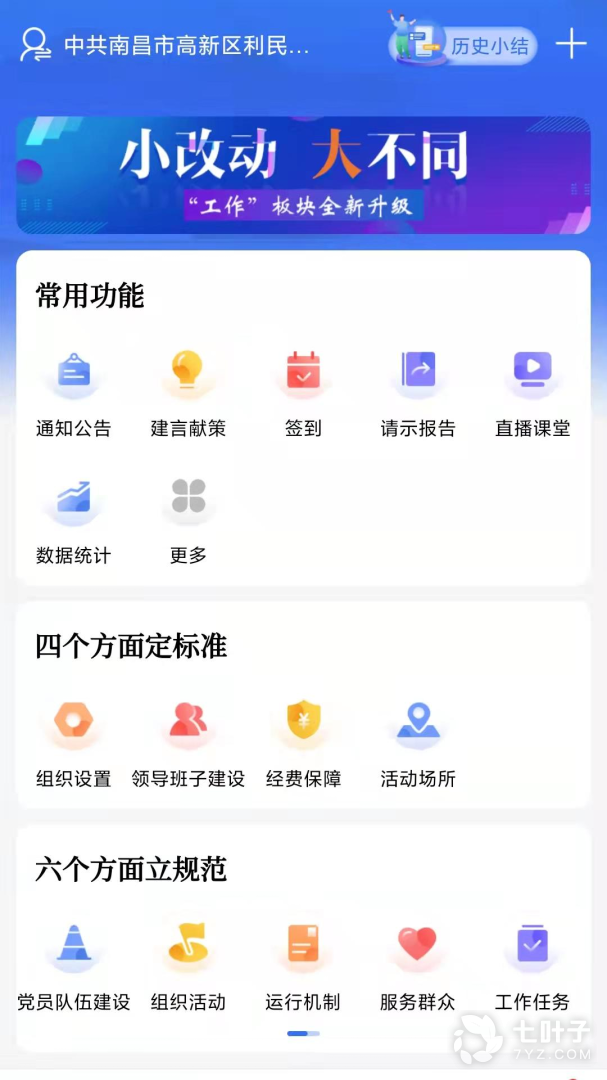Open the 小改动 大不同 banner
The height and width of the screenshot is (1080, 607).
(x=303, y=175)
